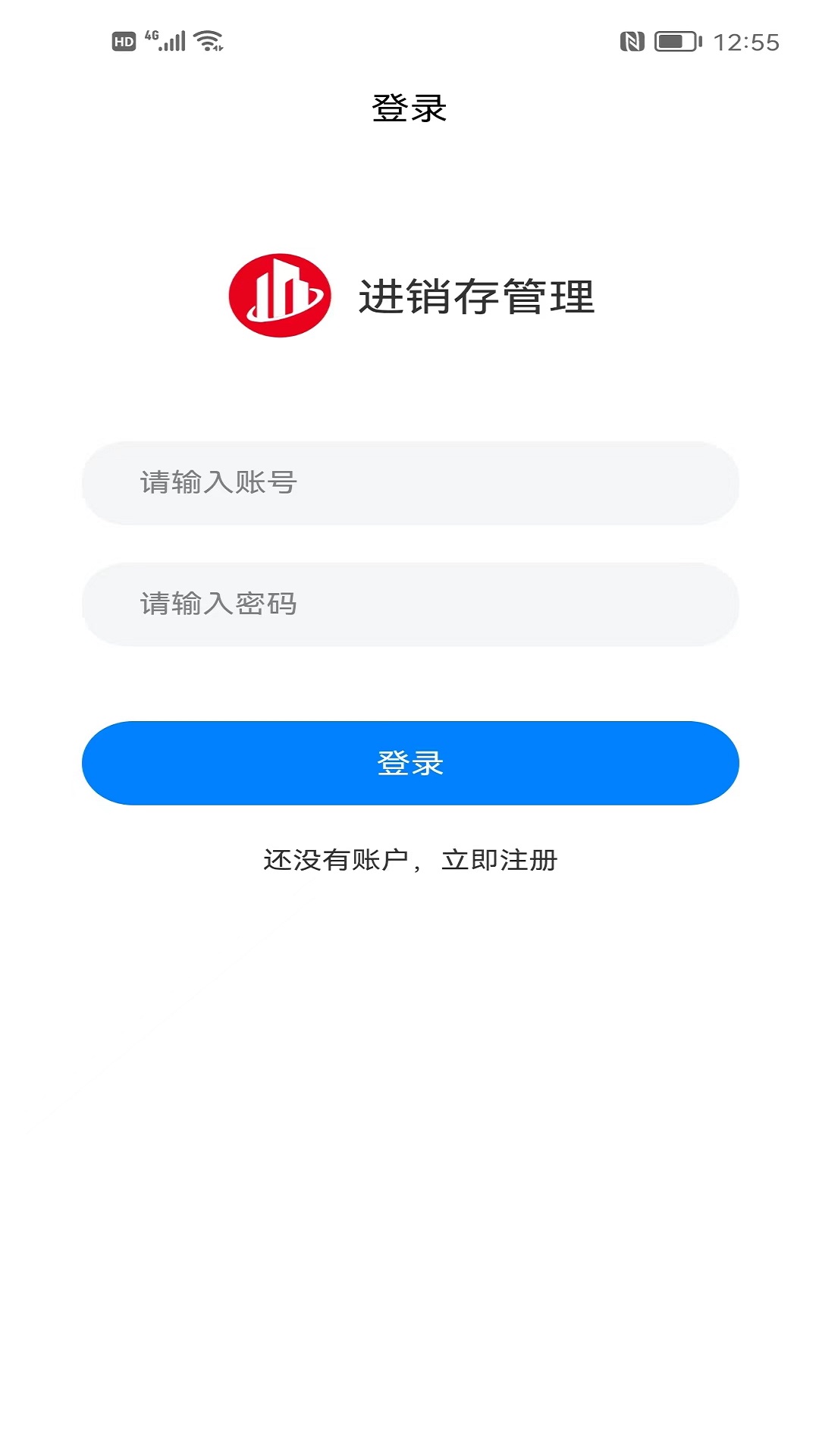Select the 请输入账号 account input field
Screen dimensions: 819x1456
point(409,483)
